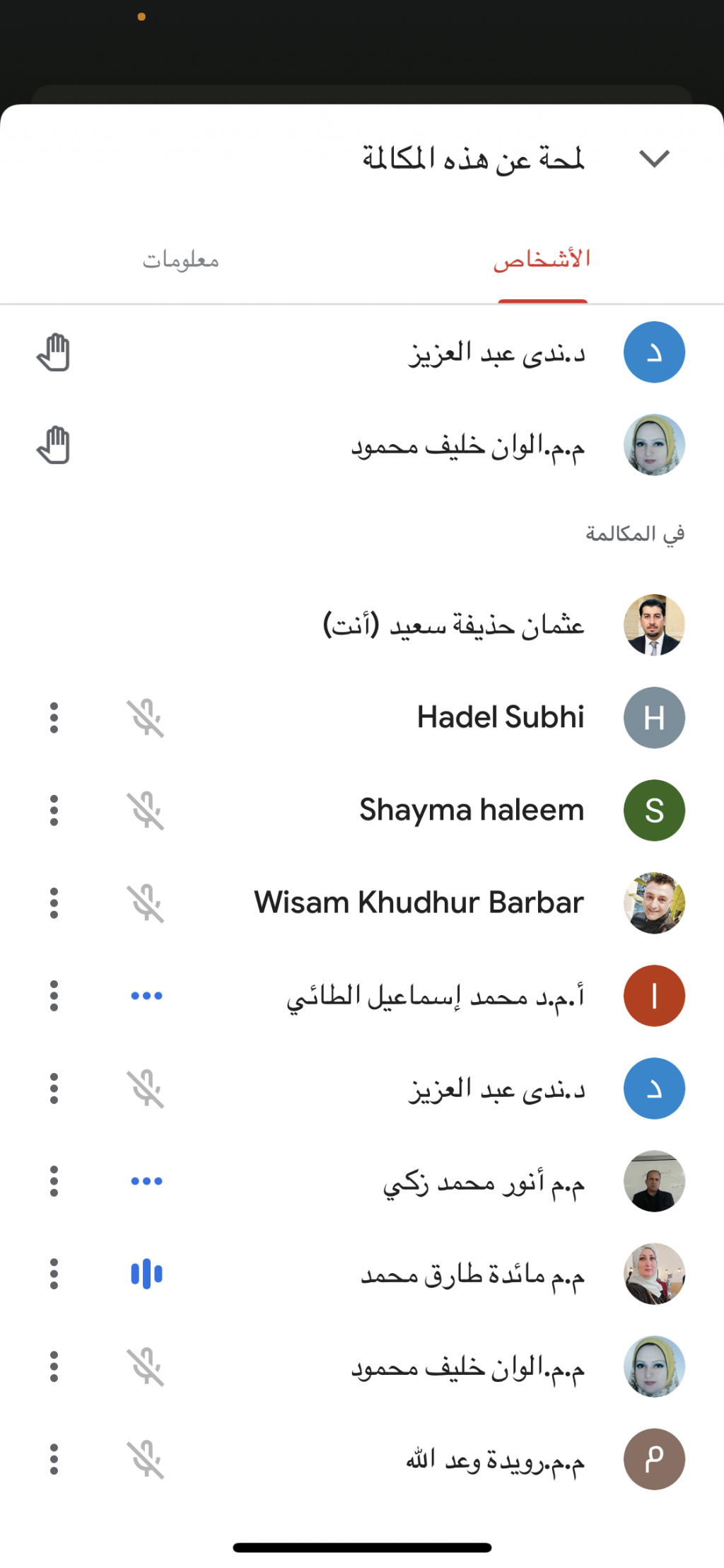This screenshot has width=724, height=1568.
Task: Open more options for Wisam Khudhur Barbar
Action: (x=54, y=903)
